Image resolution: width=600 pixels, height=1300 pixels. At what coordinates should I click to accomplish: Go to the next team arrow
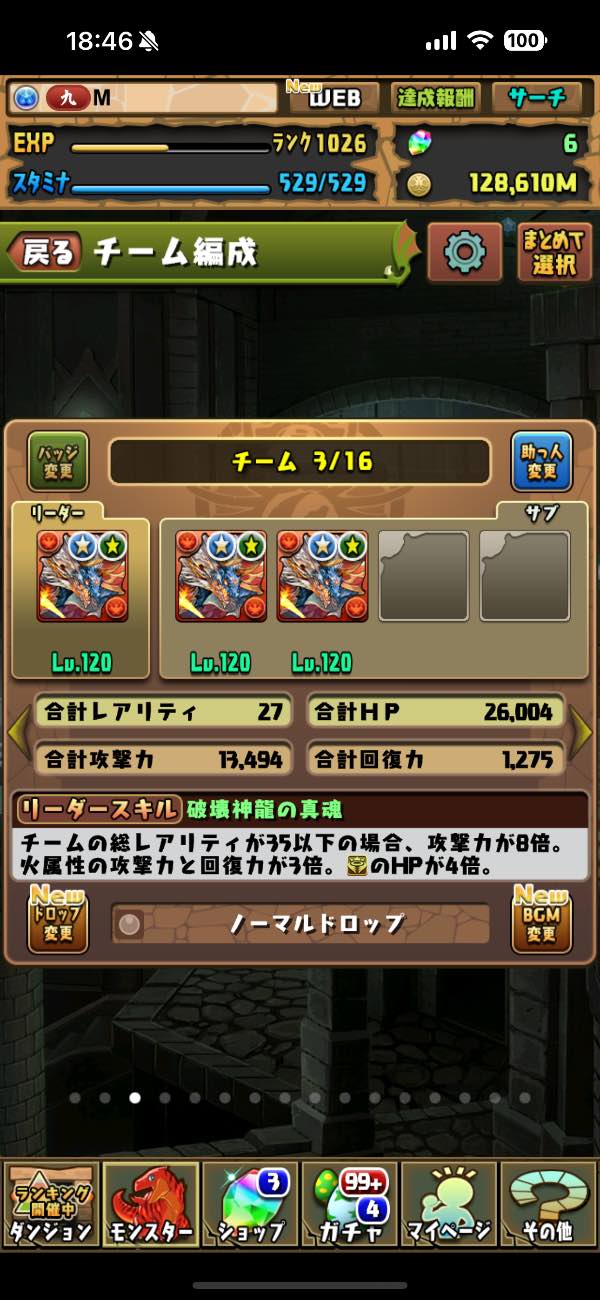click(x=582, y=735)
